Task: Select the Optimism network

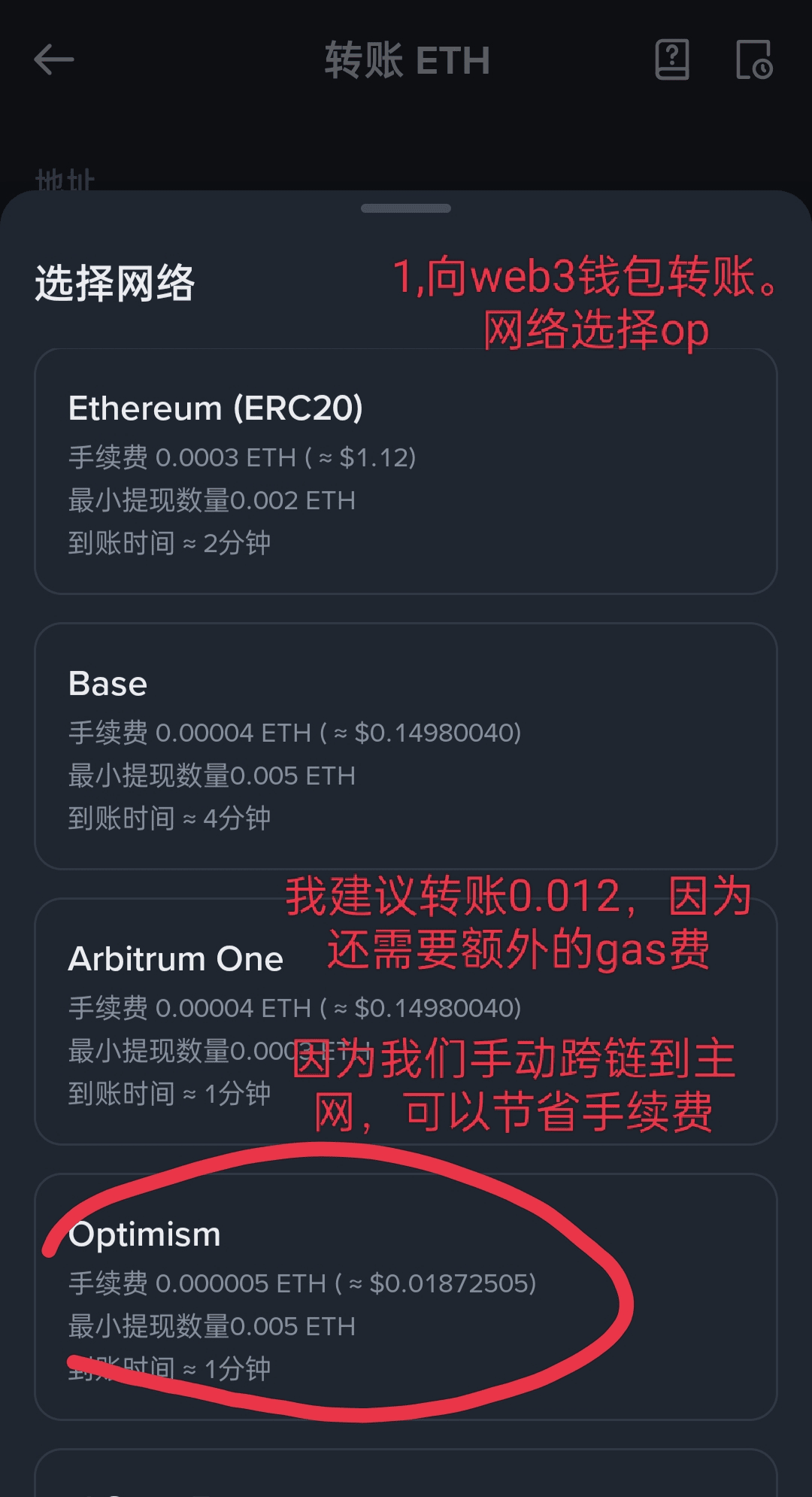Action: [405, 1296]
